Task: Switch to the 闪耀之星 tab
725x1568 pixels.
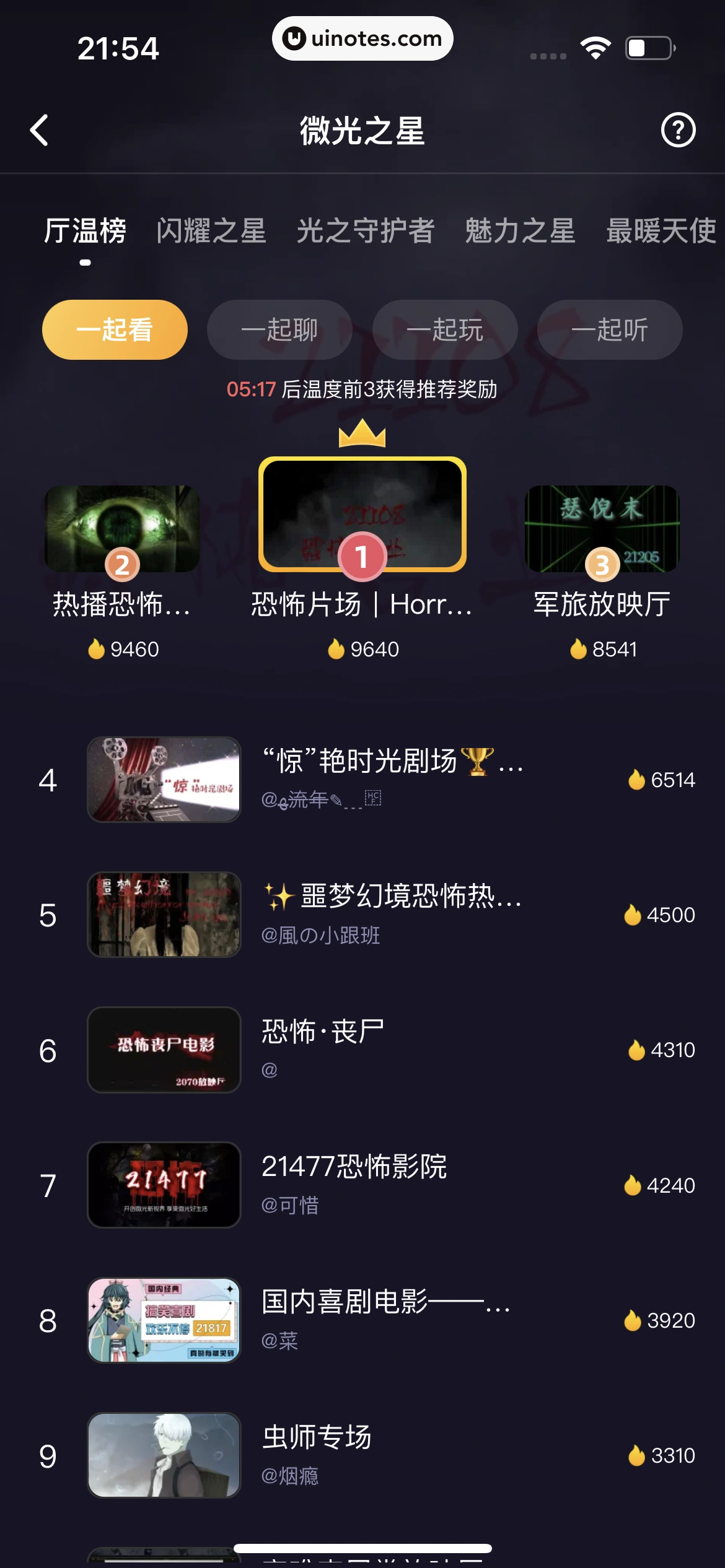Action: pyautogui.click(x=211, y=231)
